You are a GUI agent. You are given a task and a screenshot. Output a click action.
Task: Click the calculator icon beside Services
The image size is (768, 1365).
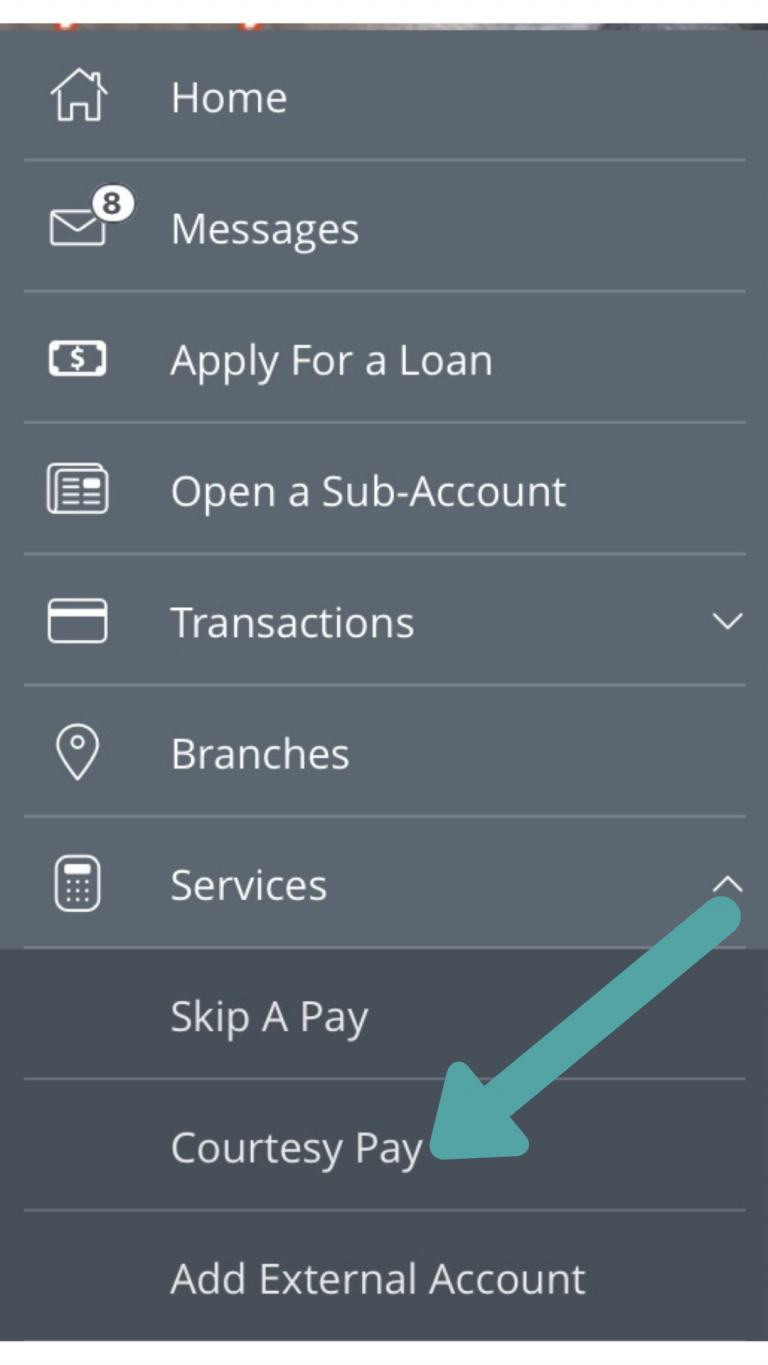coord(78,884)
